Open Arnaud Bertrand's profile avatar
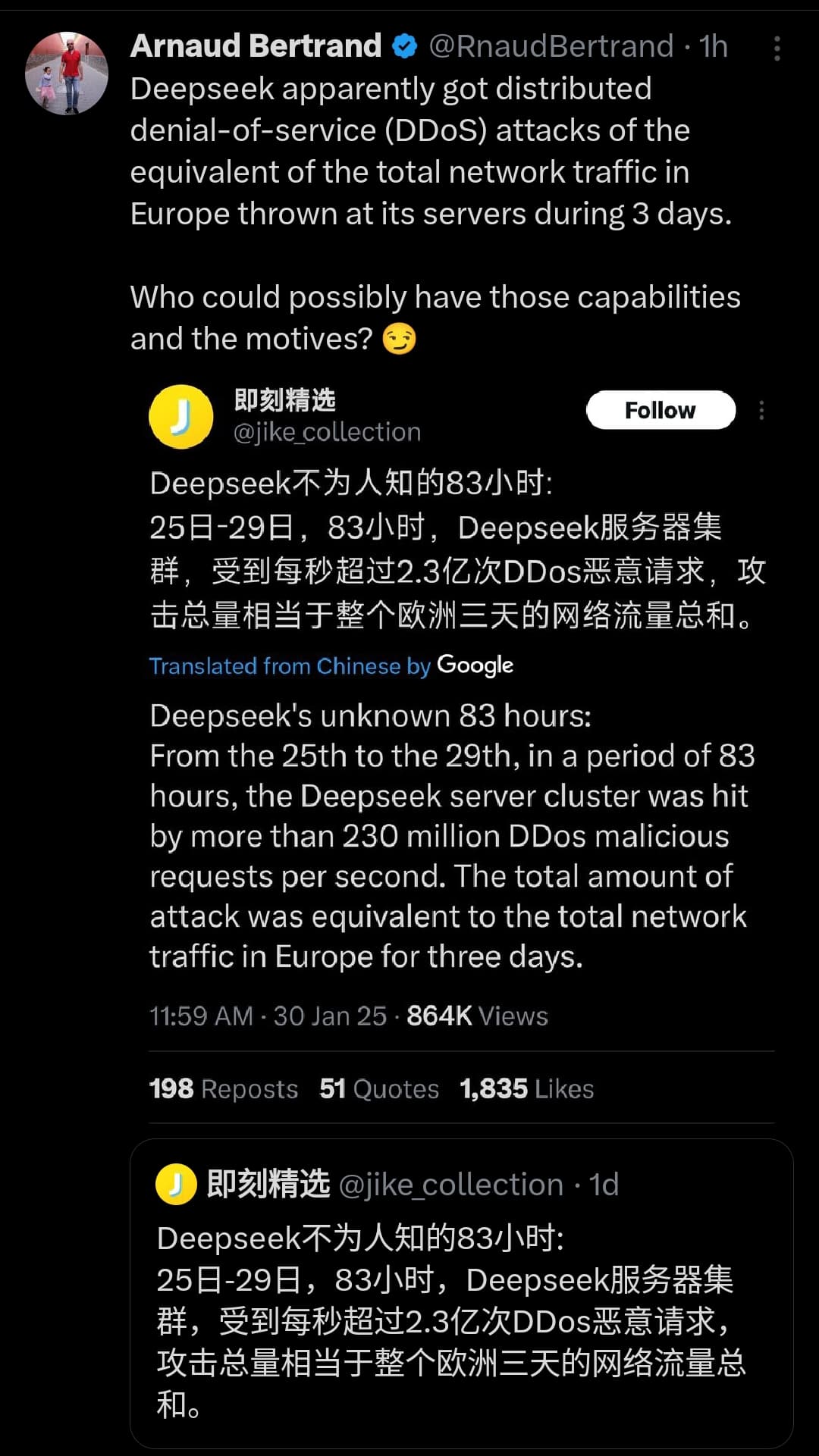The width and height of the screenshot is (819, 1456). [67, 74]
